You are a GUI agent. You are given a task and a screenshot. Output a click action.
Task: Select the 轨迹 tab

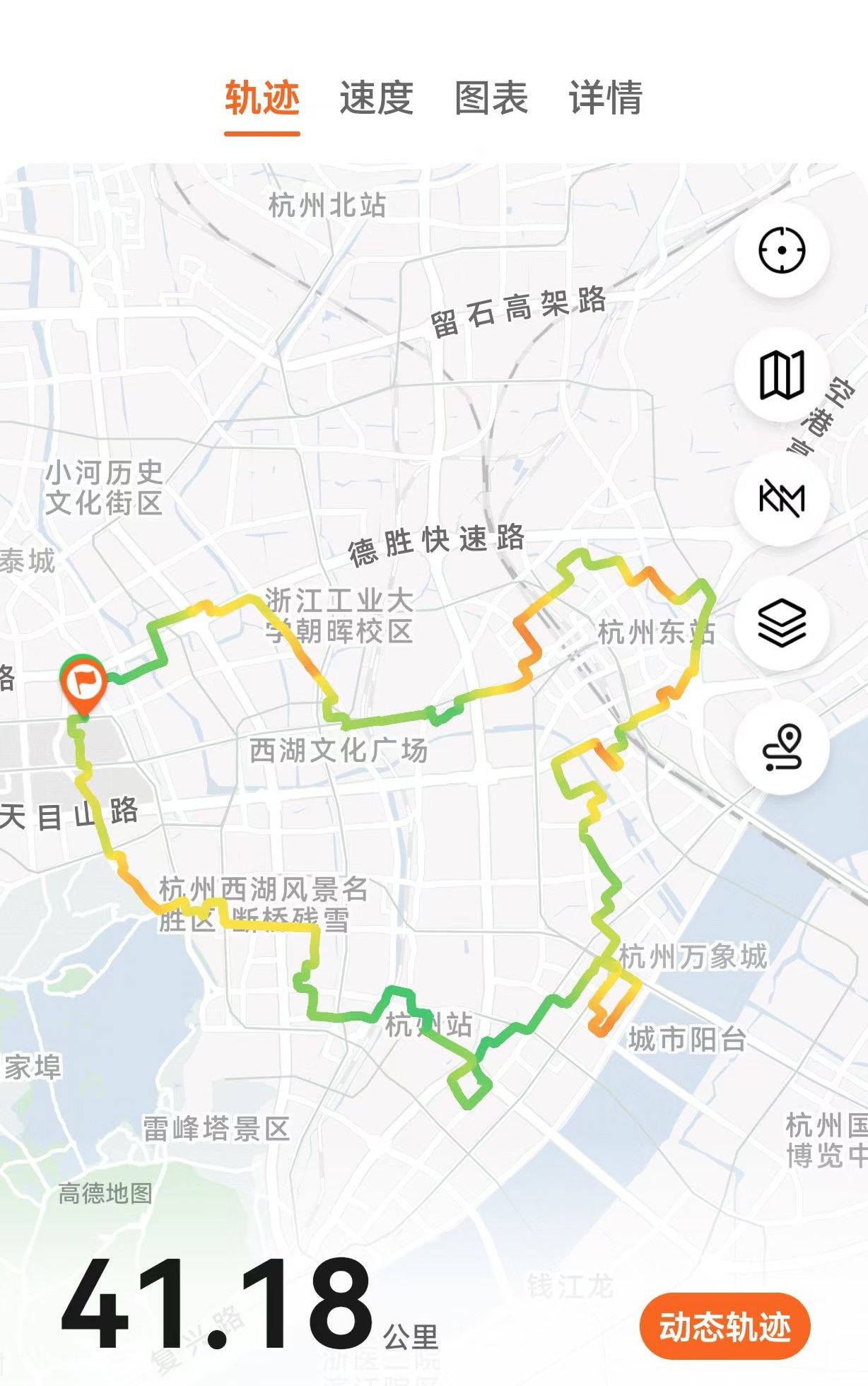tap(262, 98)
